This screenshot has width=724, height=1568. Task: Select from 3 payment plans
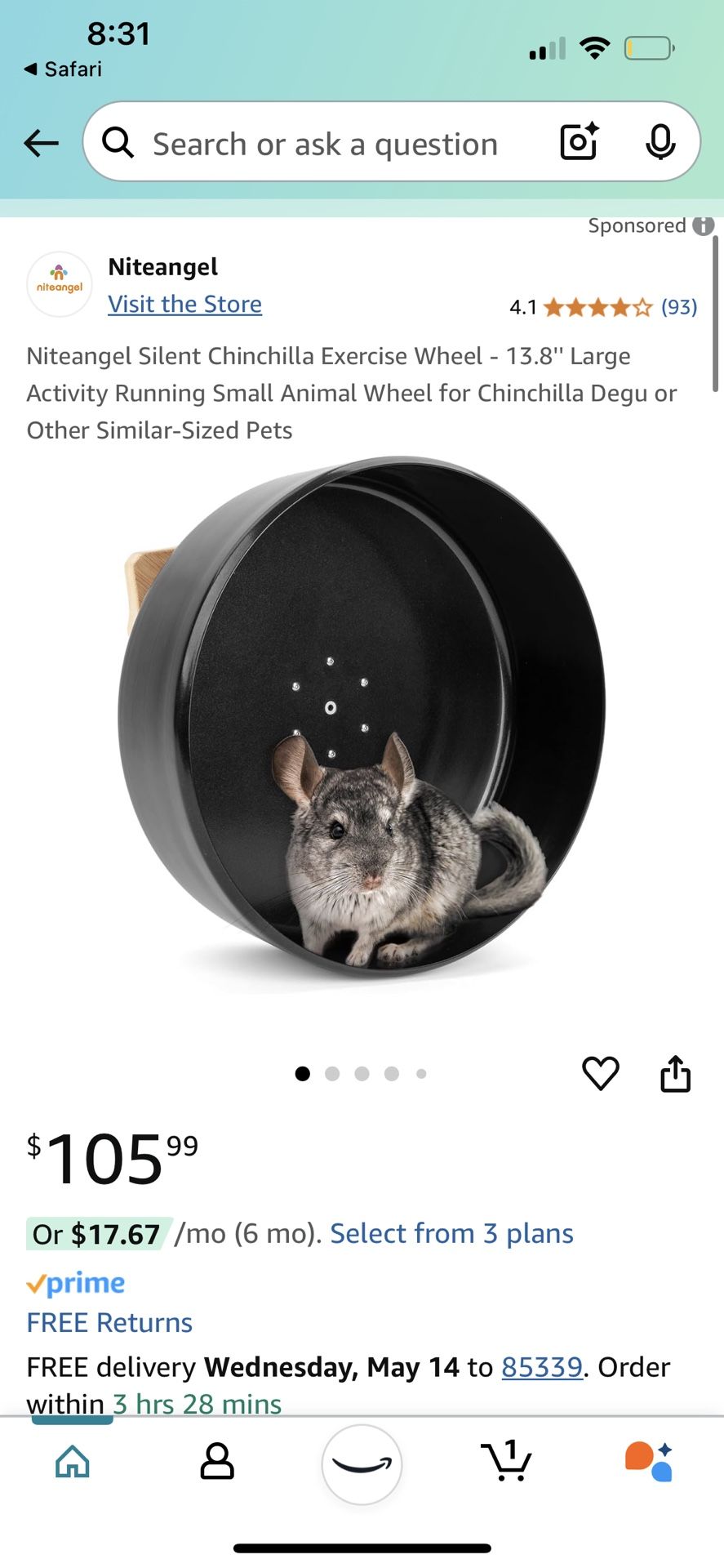(x=451, y=1233)
